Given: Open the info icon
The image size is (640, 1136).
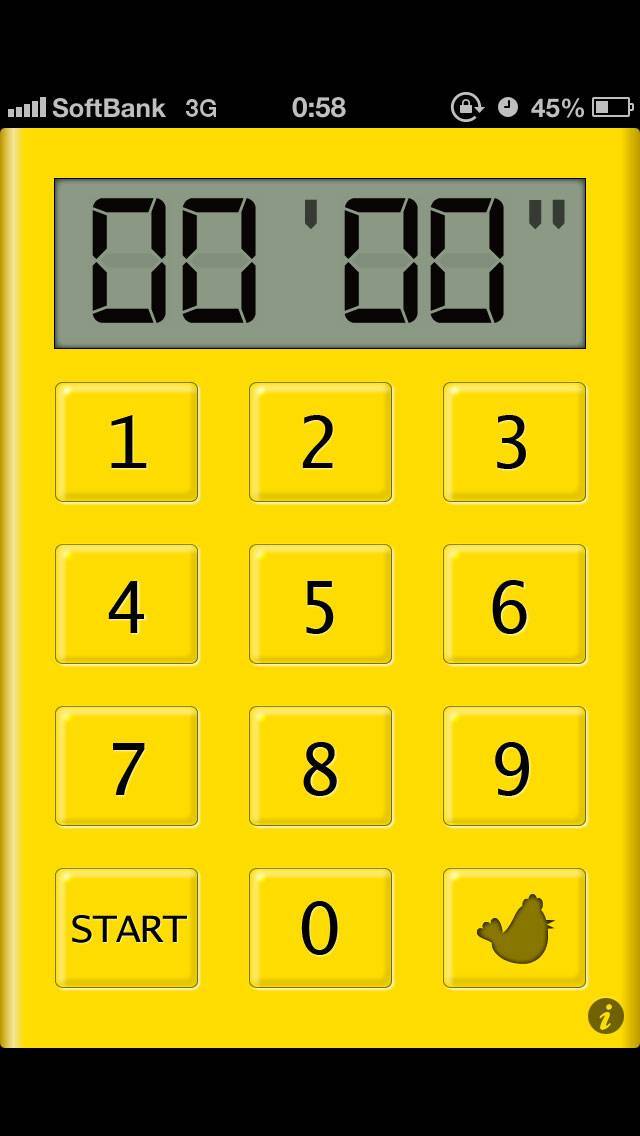Looking at the screenshot, I should click(x=605, y=1016).
